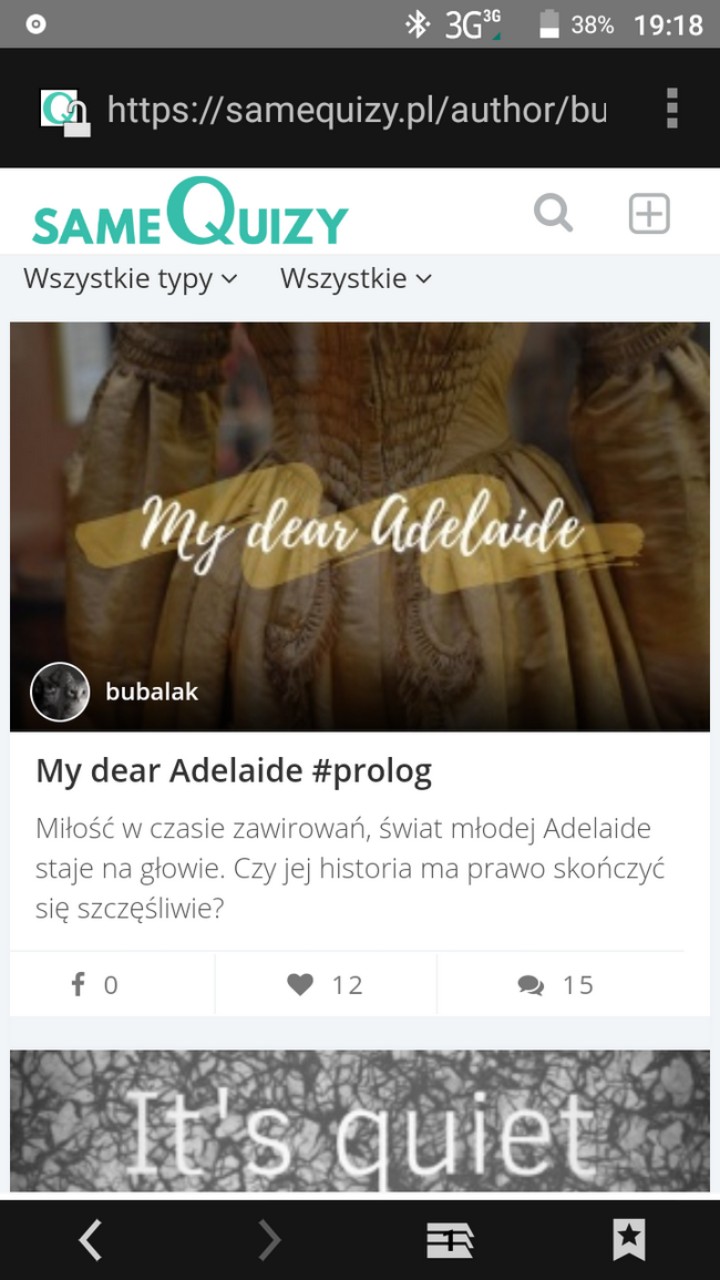Tap the URL address bar
The height and width of the screenshot is (1280, 720).
355,109
